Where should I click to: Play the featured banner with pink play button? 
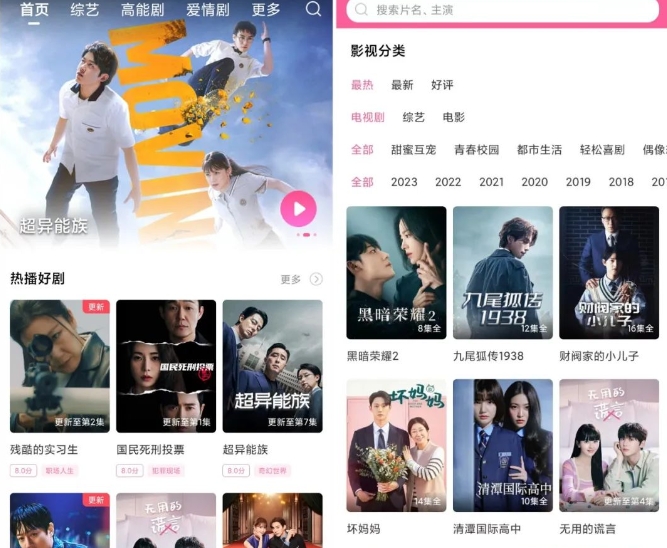coord(298,209)
